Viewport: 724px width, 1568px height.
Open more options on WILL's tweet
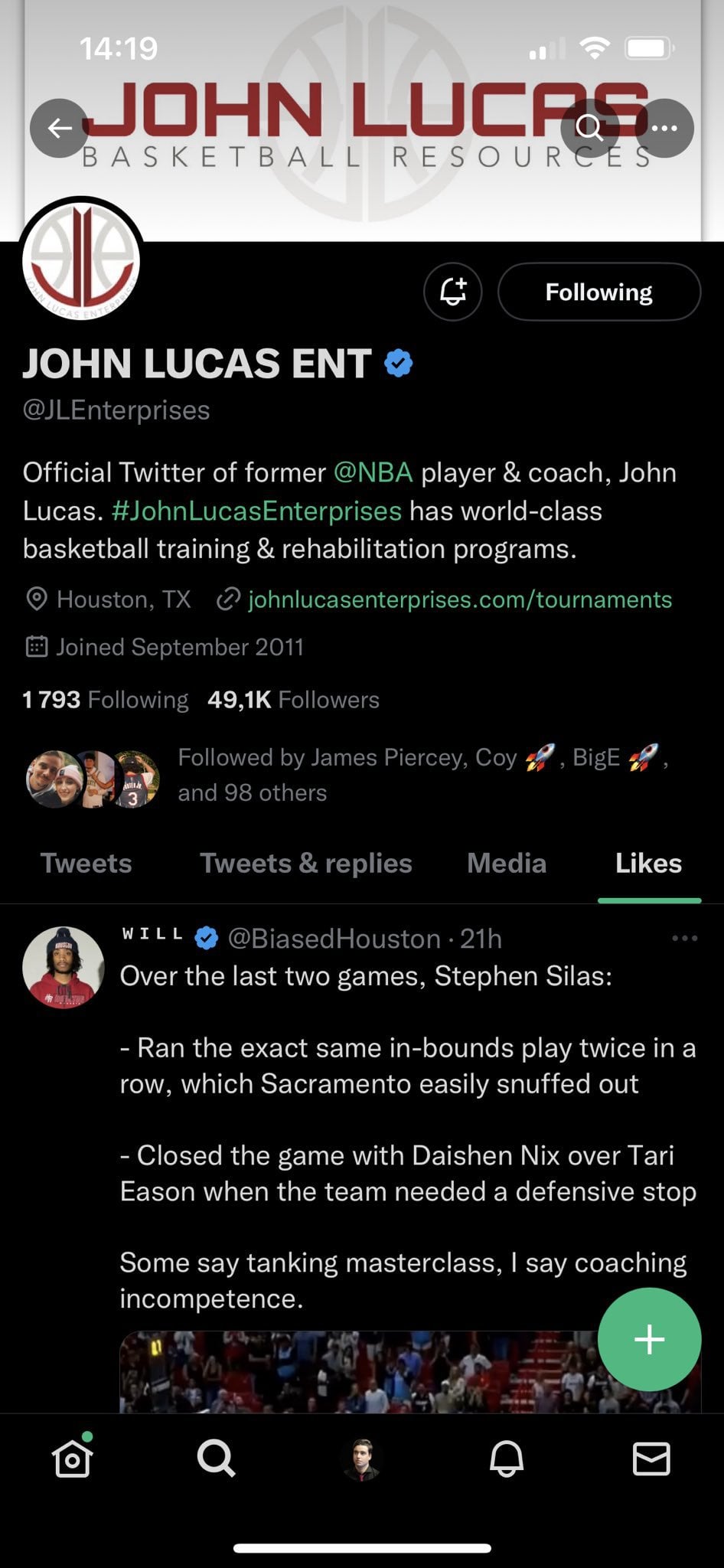(x=683, y=939)
